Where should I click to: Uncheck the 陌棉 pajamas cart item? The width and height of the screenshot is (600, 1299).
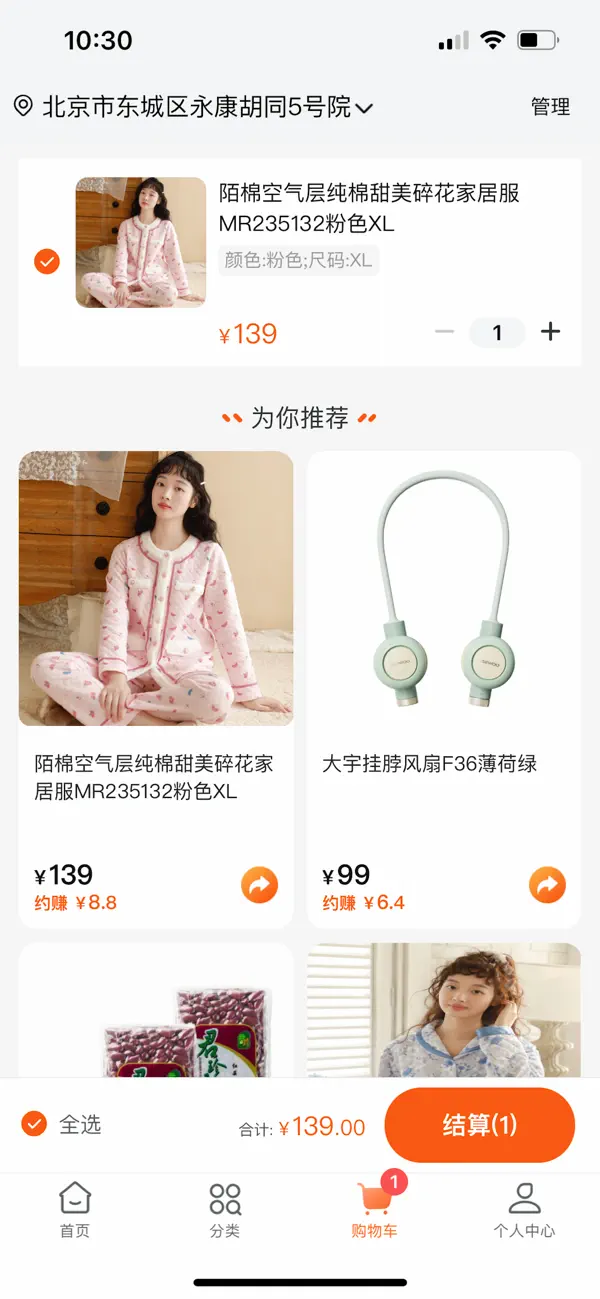pos(47,262)
